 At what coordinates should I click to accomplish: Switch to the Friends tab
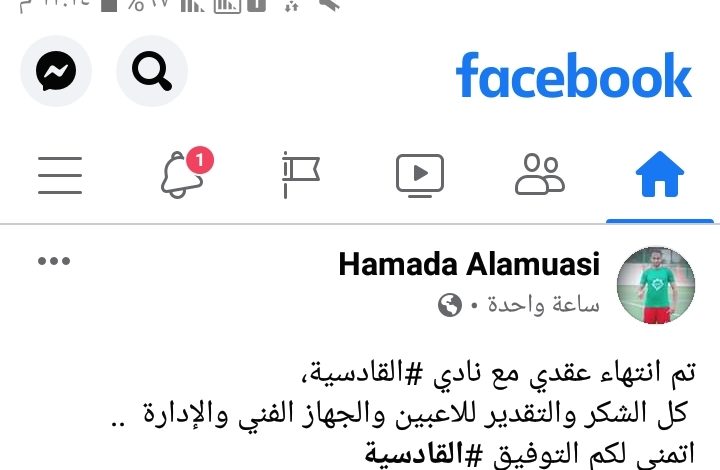[540, 175]
